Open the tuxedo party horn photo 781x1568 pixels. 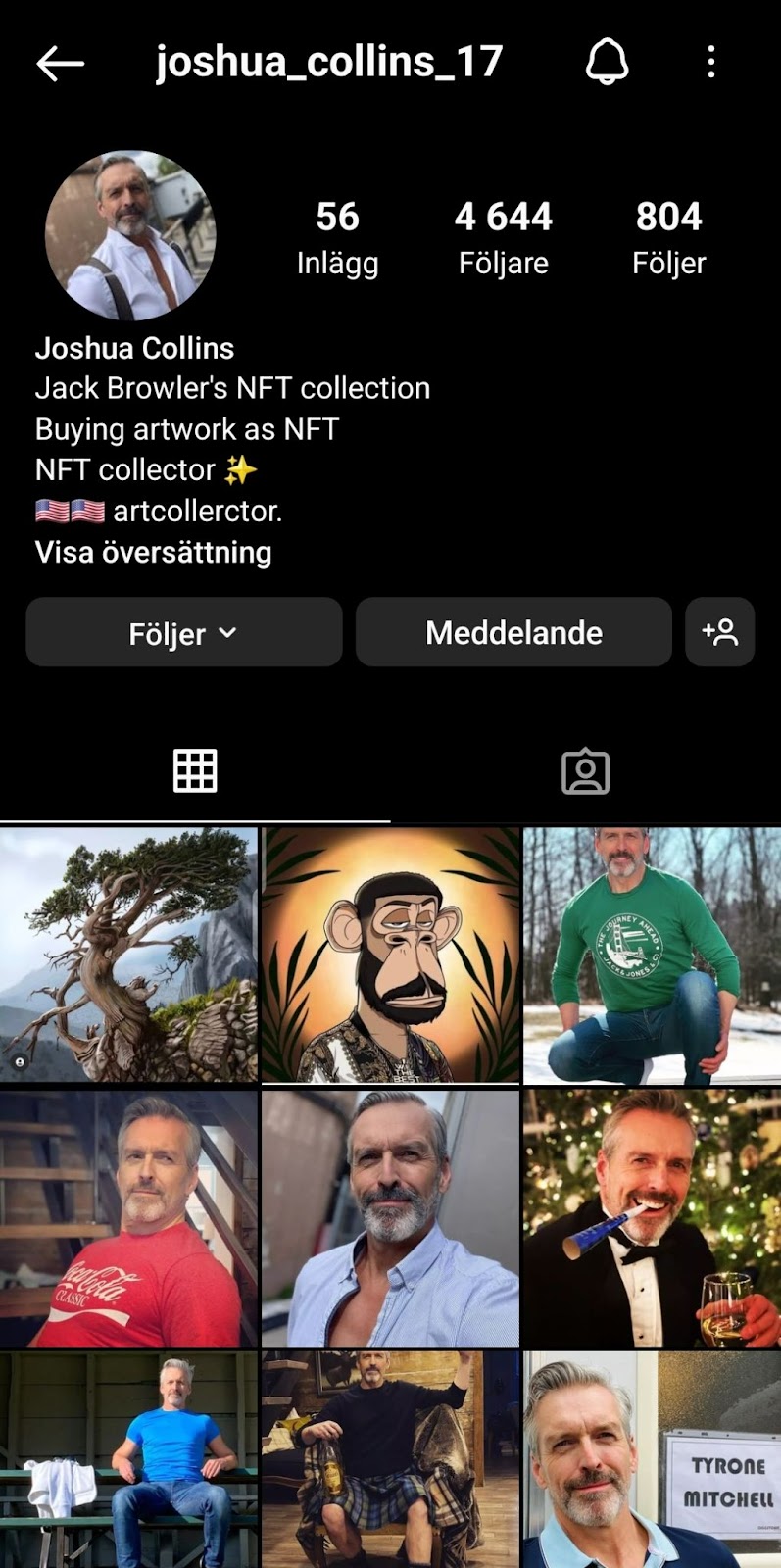tap(652, 1218)
